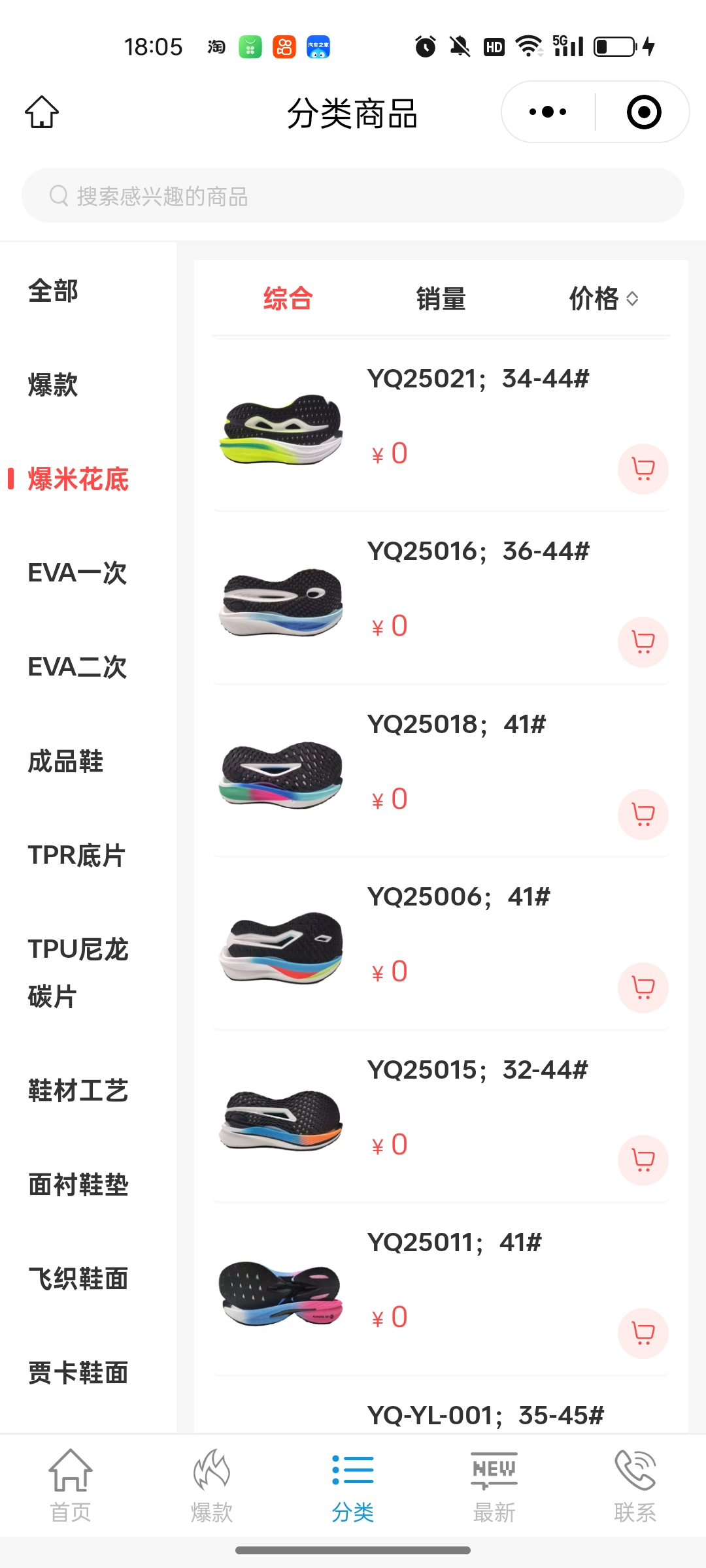
Task: Tap the search box for products
Action: (353, 196)
